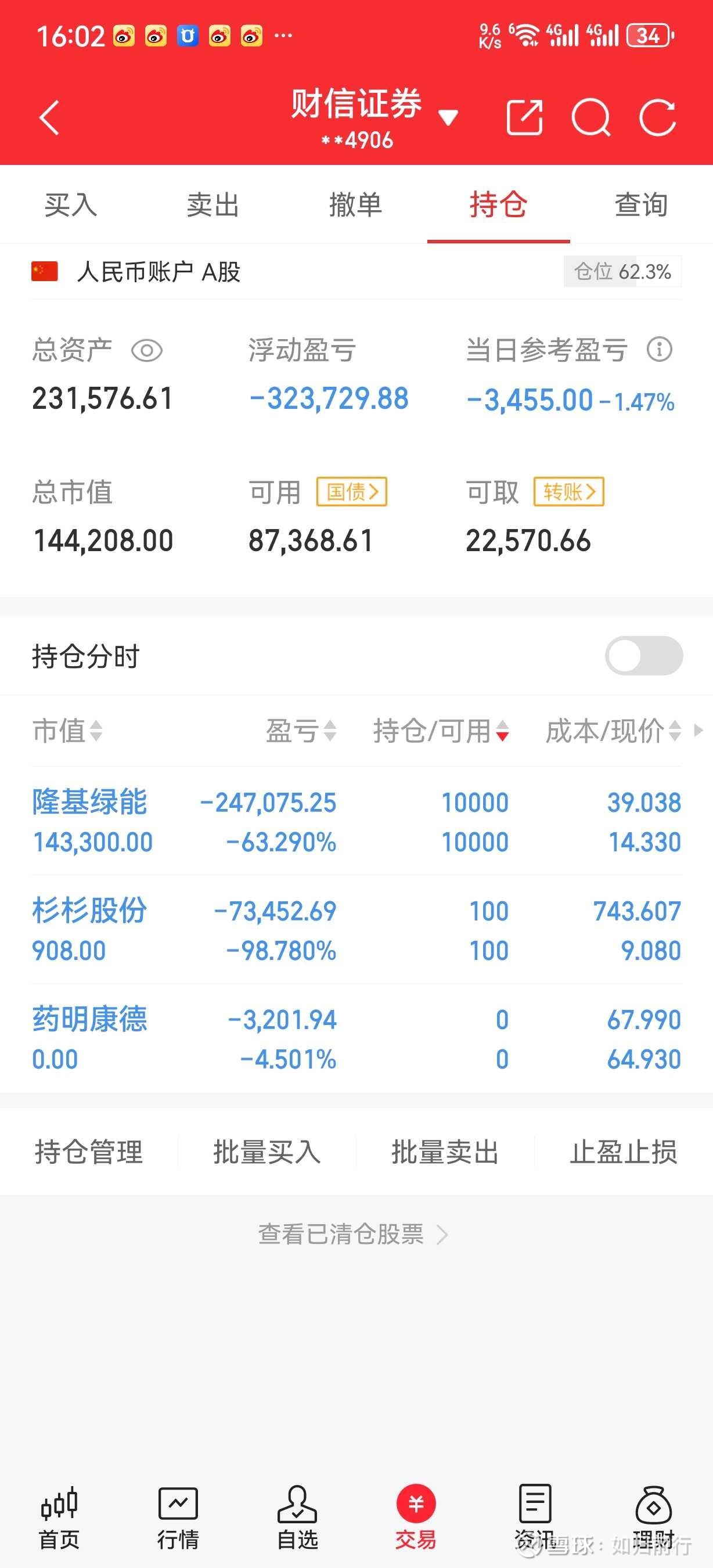Open the 隆基绿能 holding row
Viewport: 713px width, 1568px height.
pyautogui.click(x=356, y=821)
